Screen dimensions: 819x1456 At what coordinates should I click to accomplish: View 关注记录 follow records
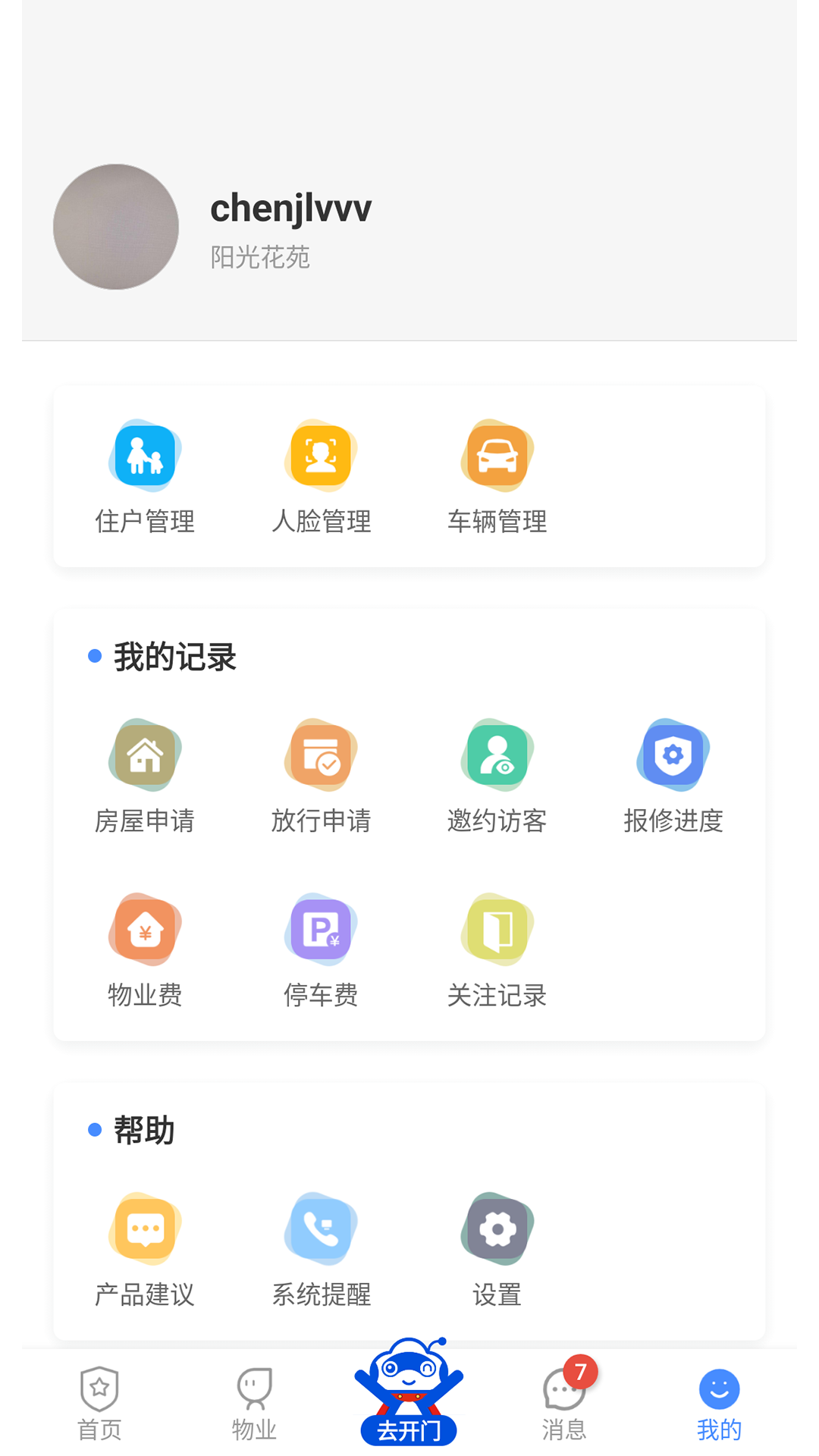tap(496, 949)
